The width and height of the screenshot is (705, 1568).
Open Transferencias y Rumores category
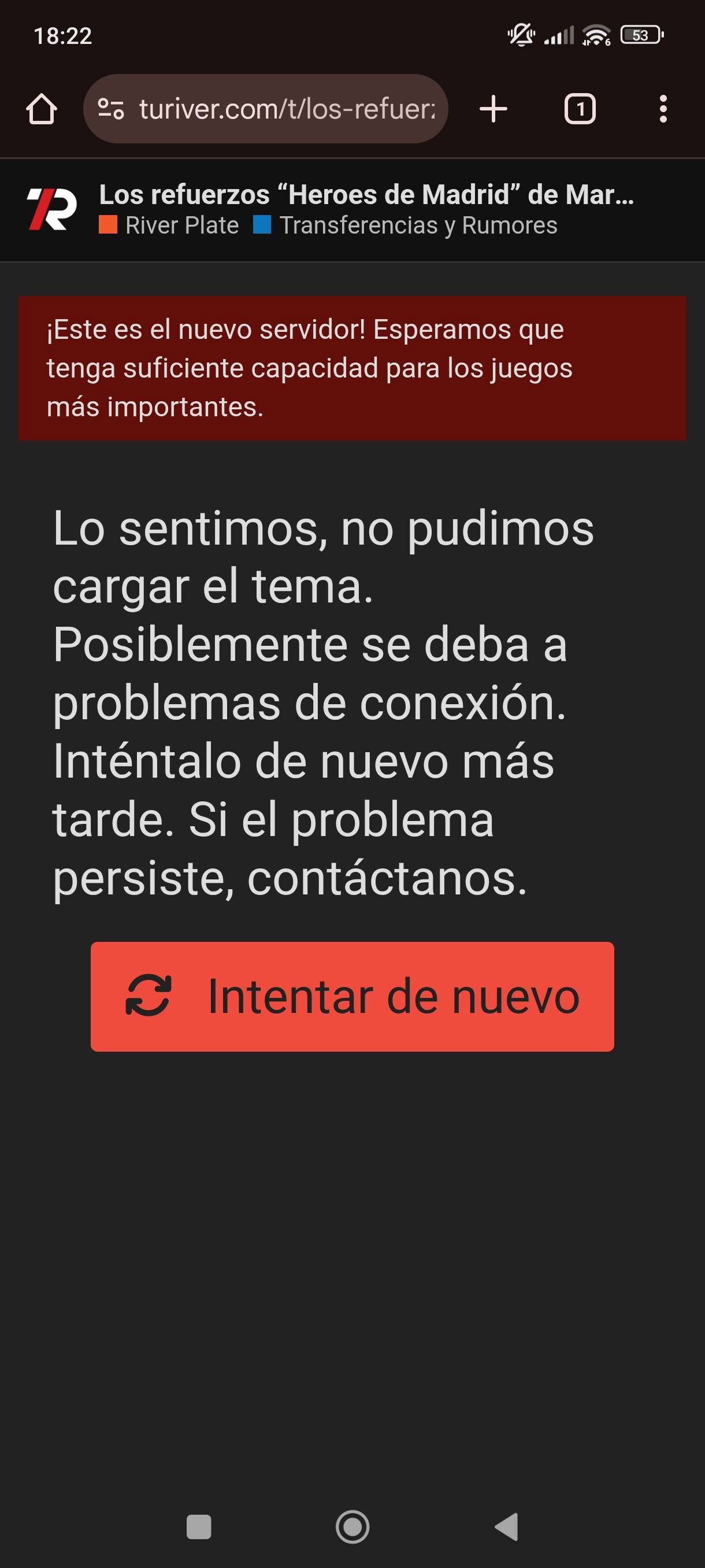click(405, 226)
